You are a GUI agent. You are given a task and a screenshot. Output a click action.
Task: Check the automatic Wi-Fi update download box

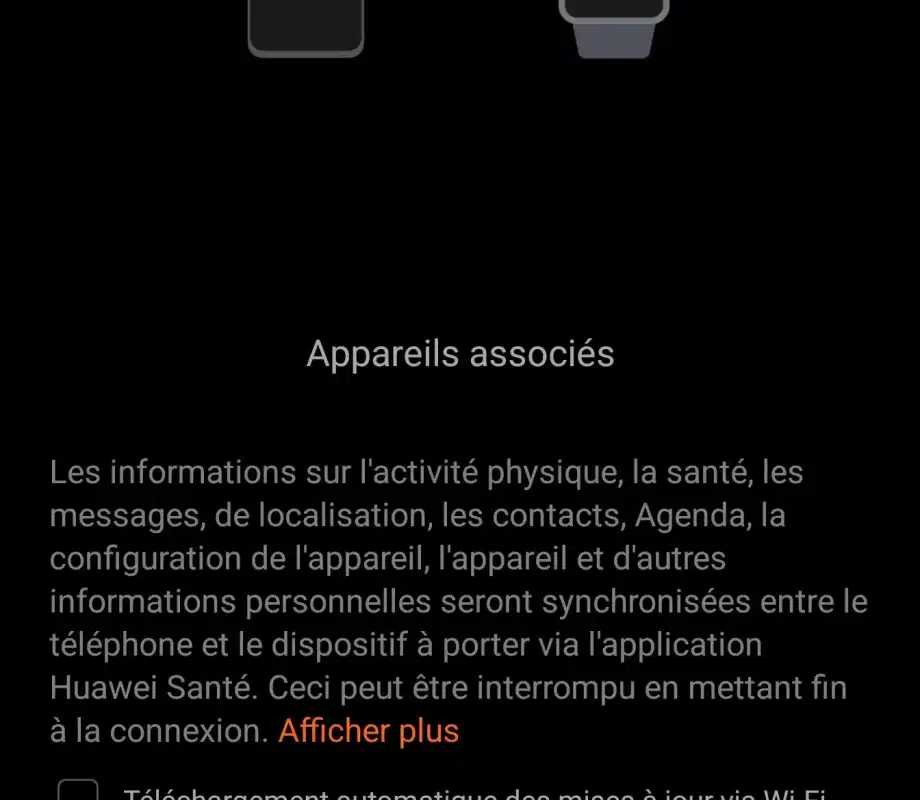point(78,792)
